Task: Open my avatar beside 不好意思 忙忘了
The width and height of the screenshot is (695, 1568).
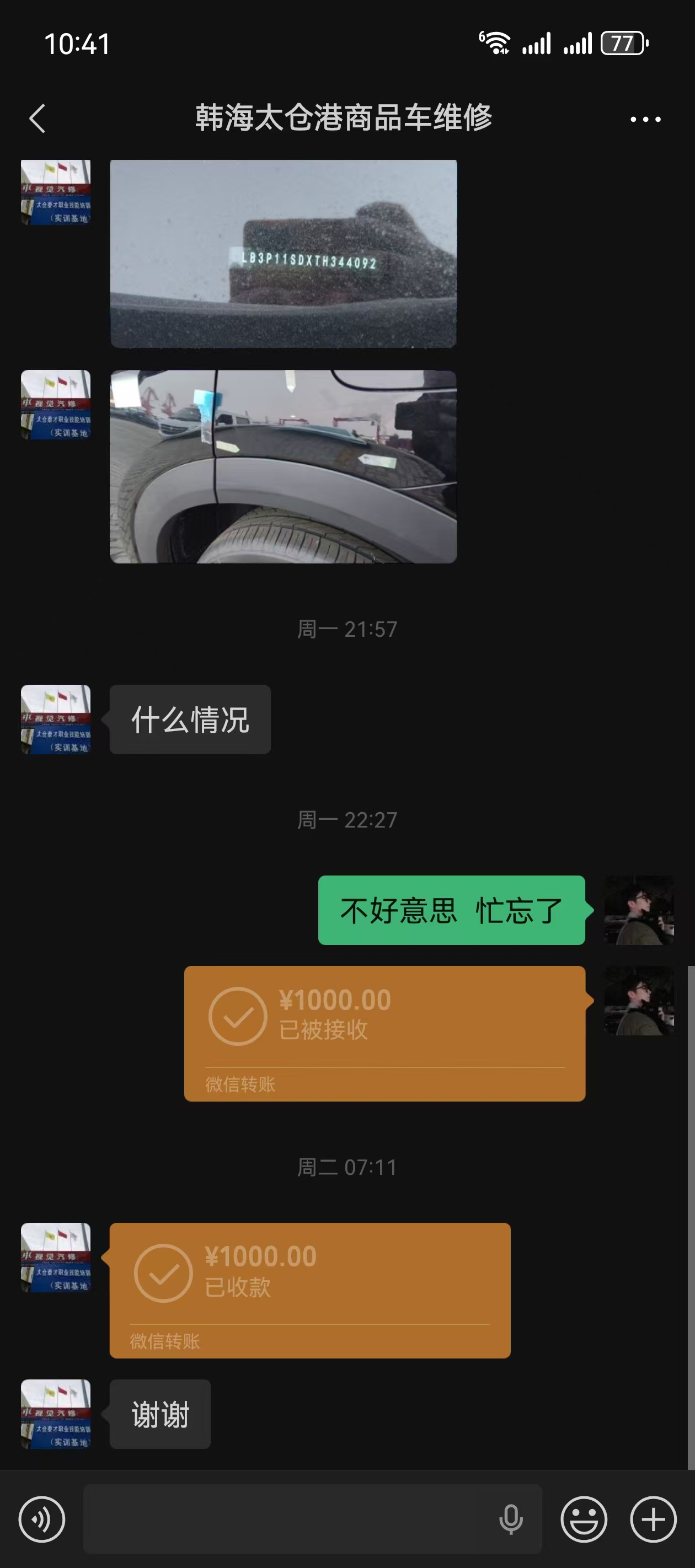Action: pos(638,909)
